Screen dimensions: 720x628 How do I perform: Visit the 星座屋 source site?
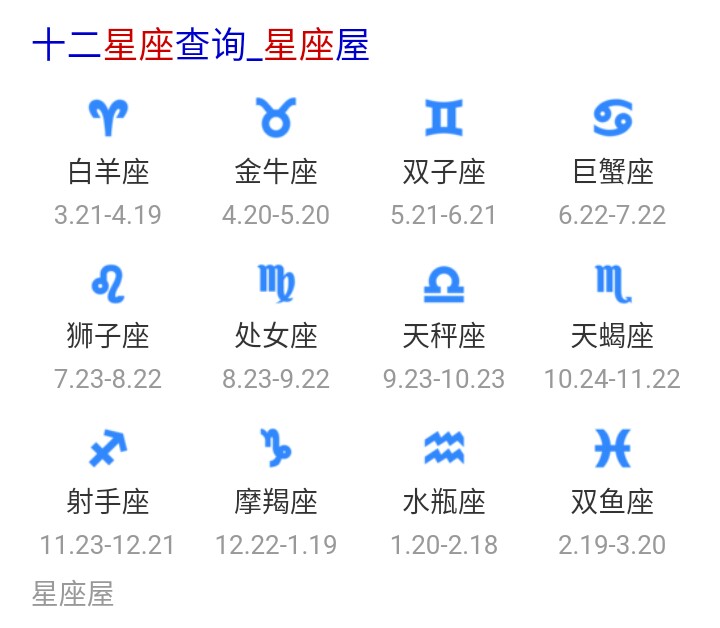[73, 594]
